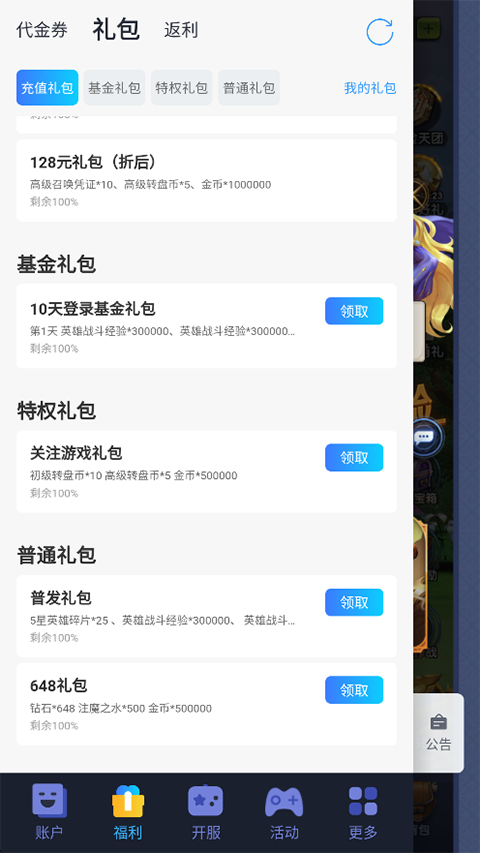Claim the 10天登录基金礼包
Viewport: 480px width, 853px height.
pyautogui.click(x=354, y=311)
